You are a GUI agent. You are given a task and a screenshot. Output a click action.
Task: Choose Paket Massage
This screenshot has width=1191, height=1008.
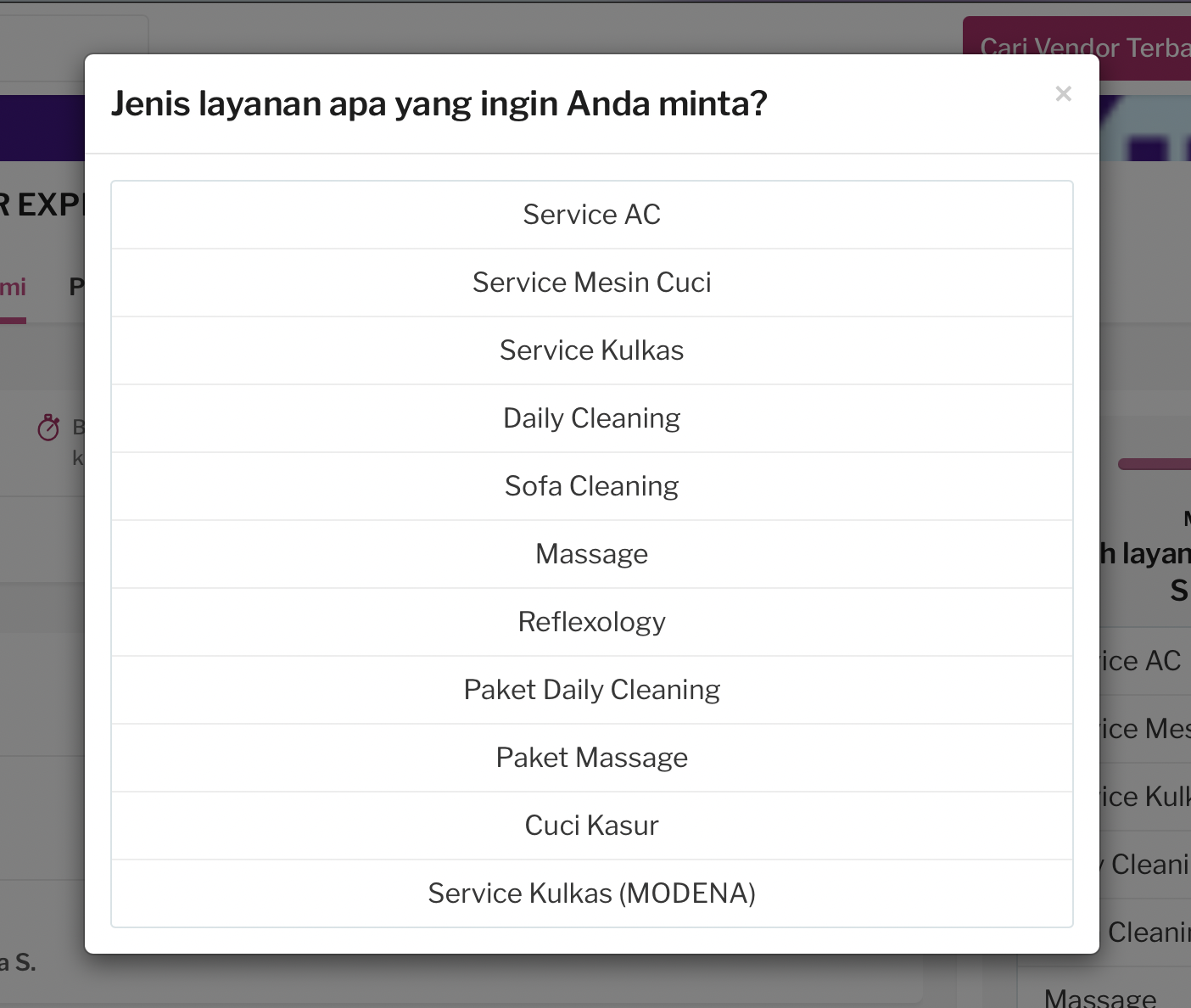591,758
